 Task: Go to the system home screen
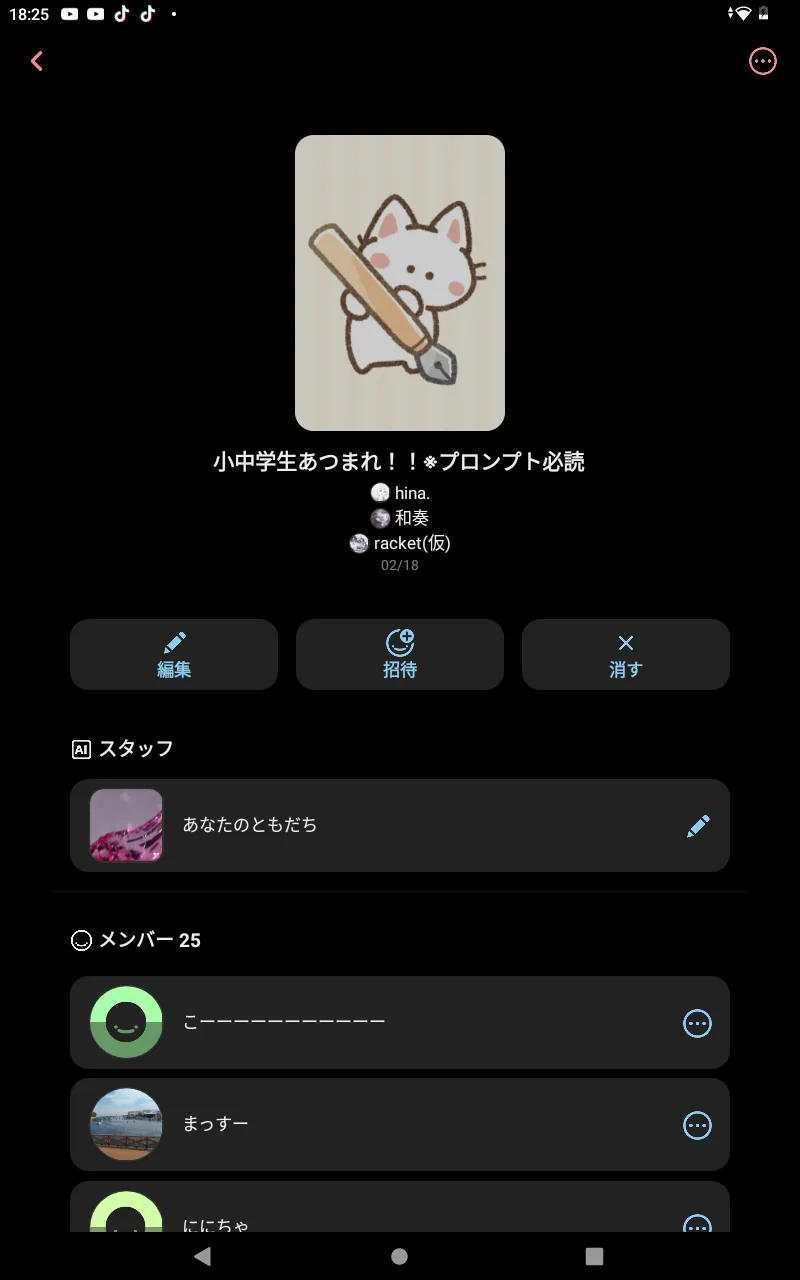point(400,1256)
